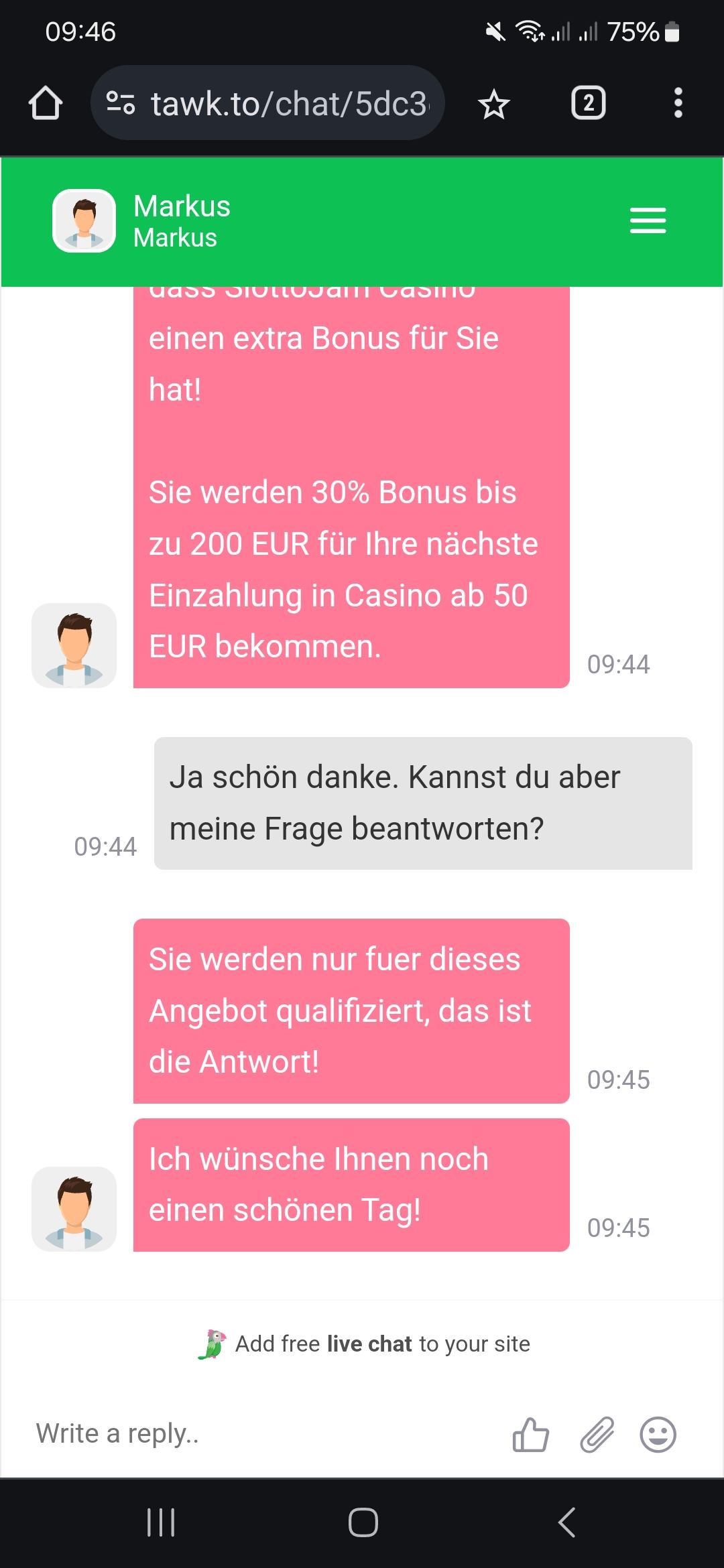The height and width of the screenshot is (1568, 724).
Task: Open recent apps from navigation bar
Action: pyautogui.click(x=161, y=1522)
